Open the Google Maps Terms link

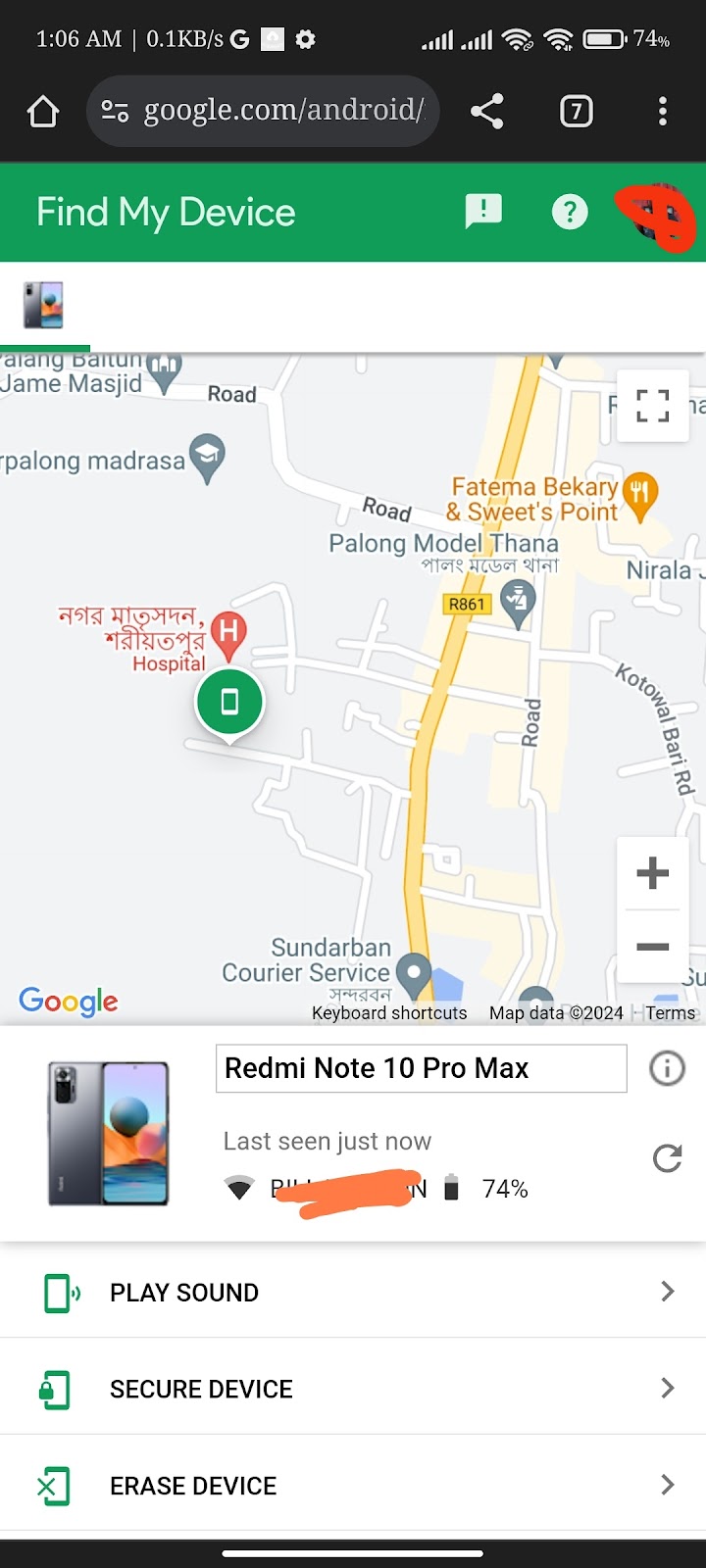tap(671, 1013)
